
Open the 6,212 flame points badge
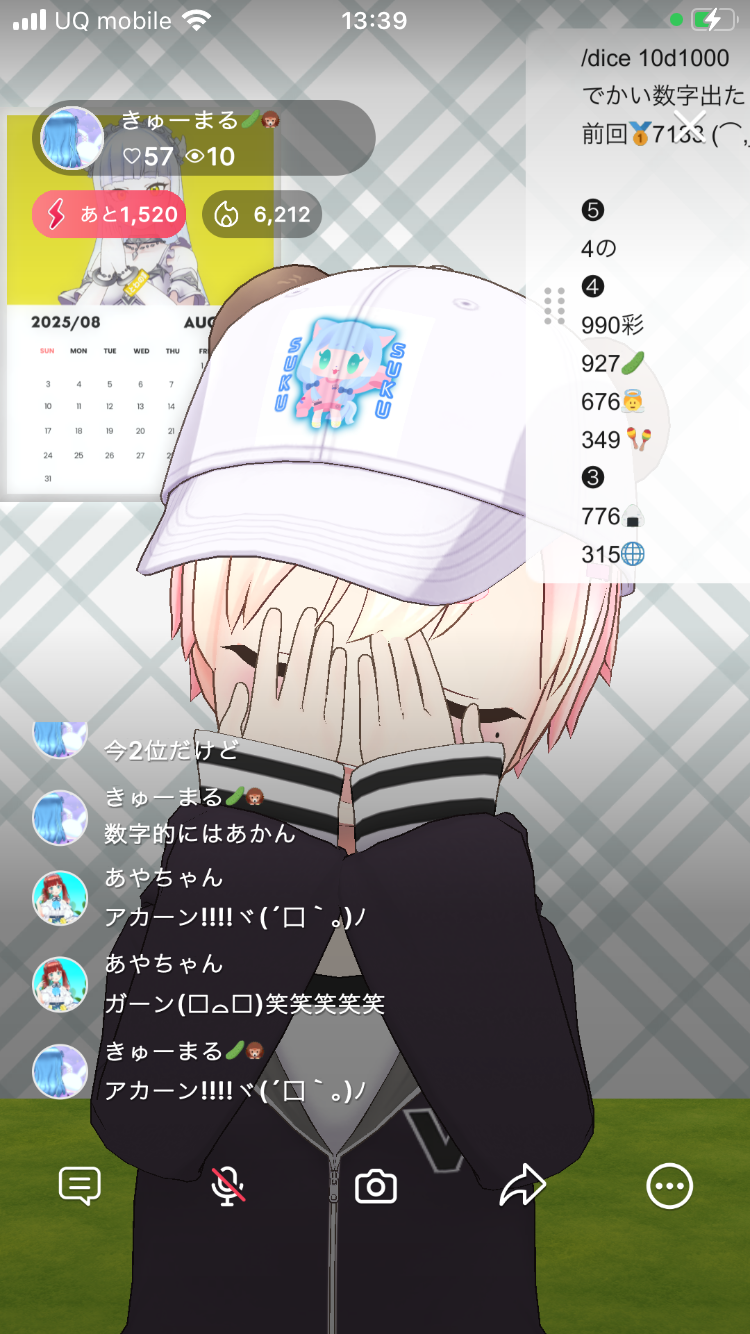pos(262,214)
